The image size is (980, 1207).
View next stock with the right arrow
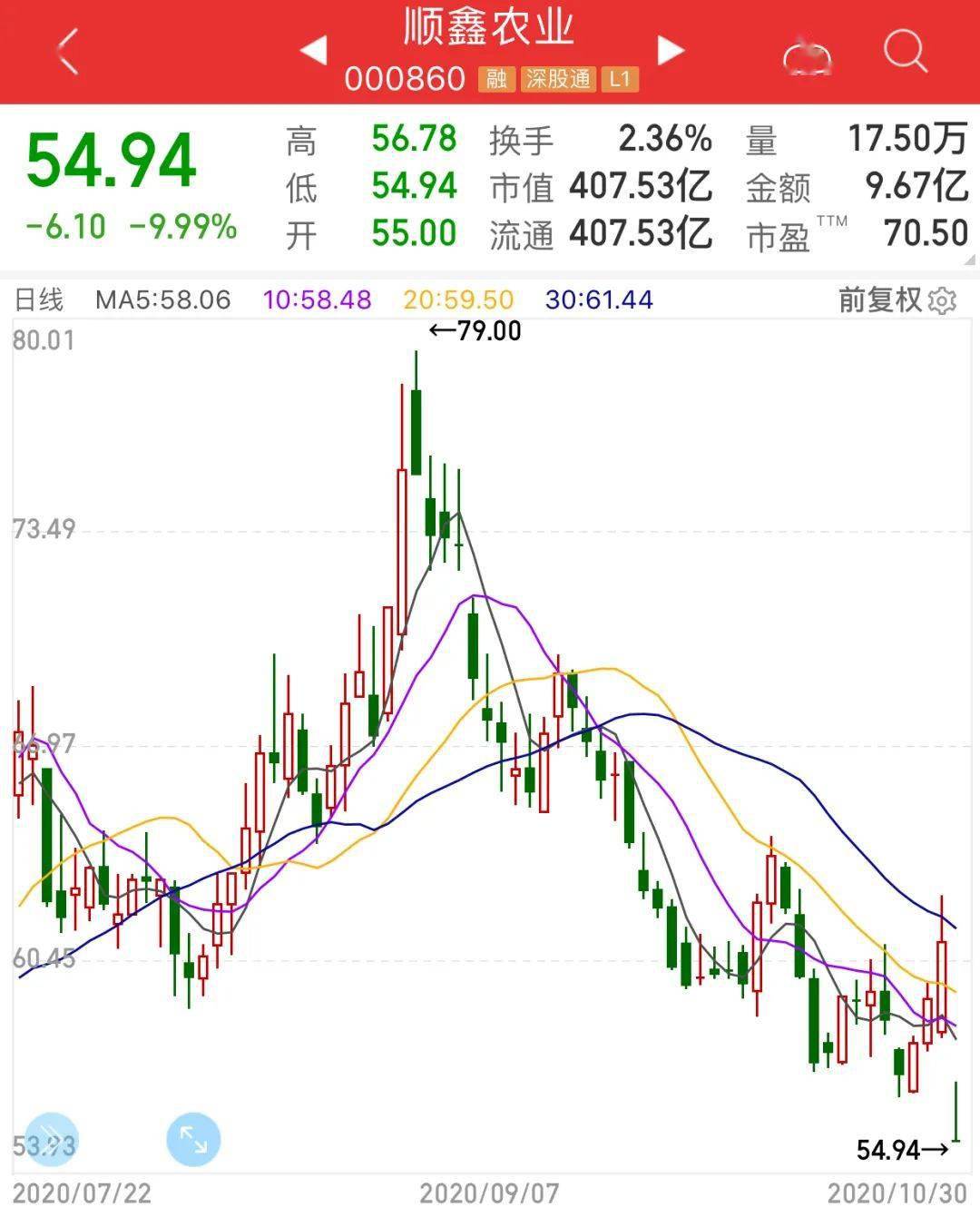click(669, 50)
